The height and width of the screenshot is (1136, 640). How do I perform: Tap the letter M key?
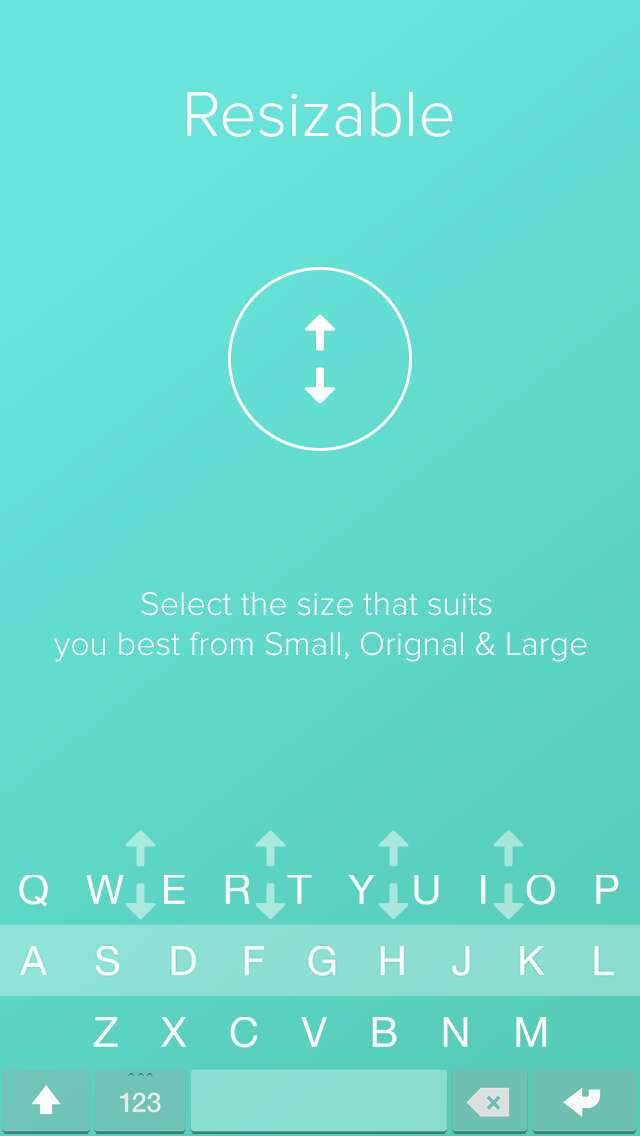[x=531, y=1032]
